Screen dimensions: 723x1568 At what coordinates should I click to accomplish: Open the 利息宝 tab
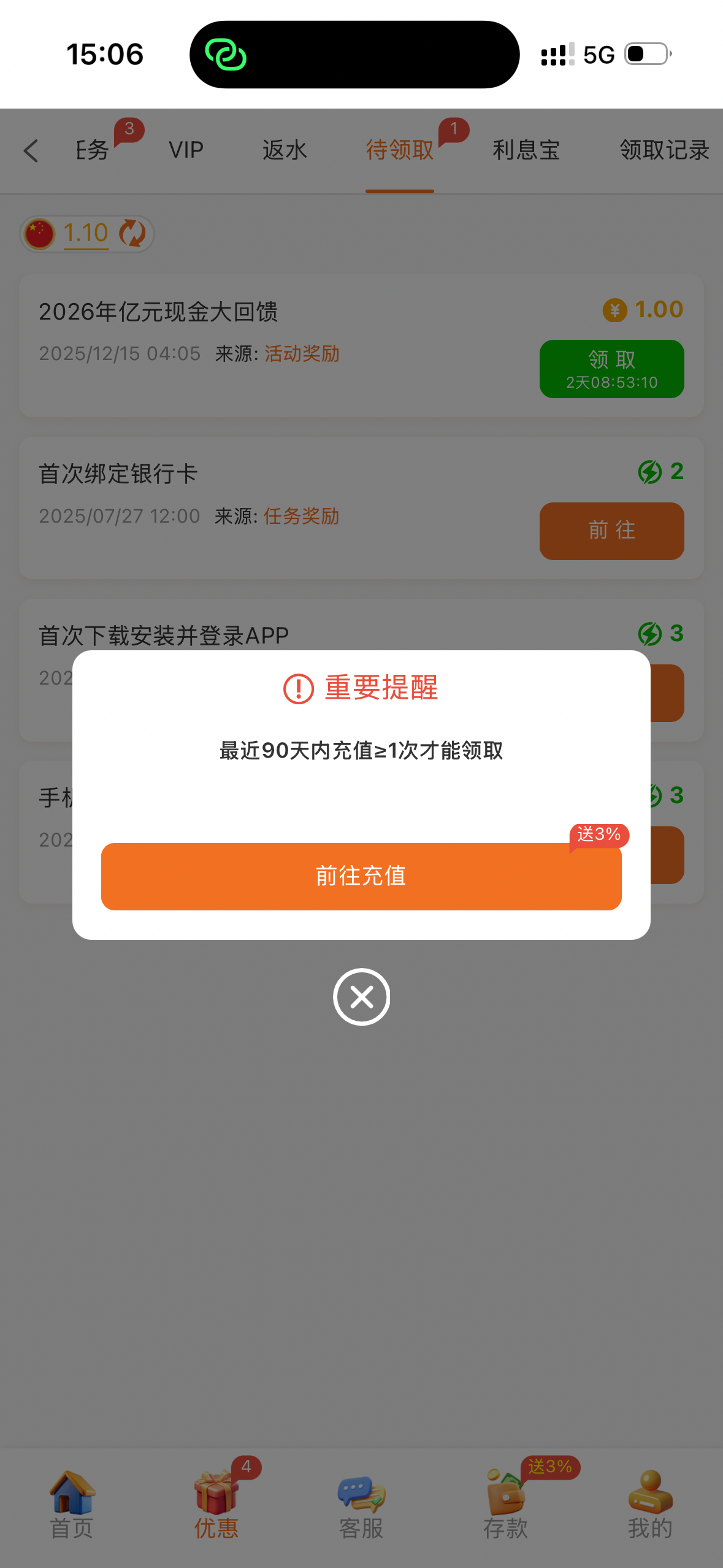(x=526, y=150)
